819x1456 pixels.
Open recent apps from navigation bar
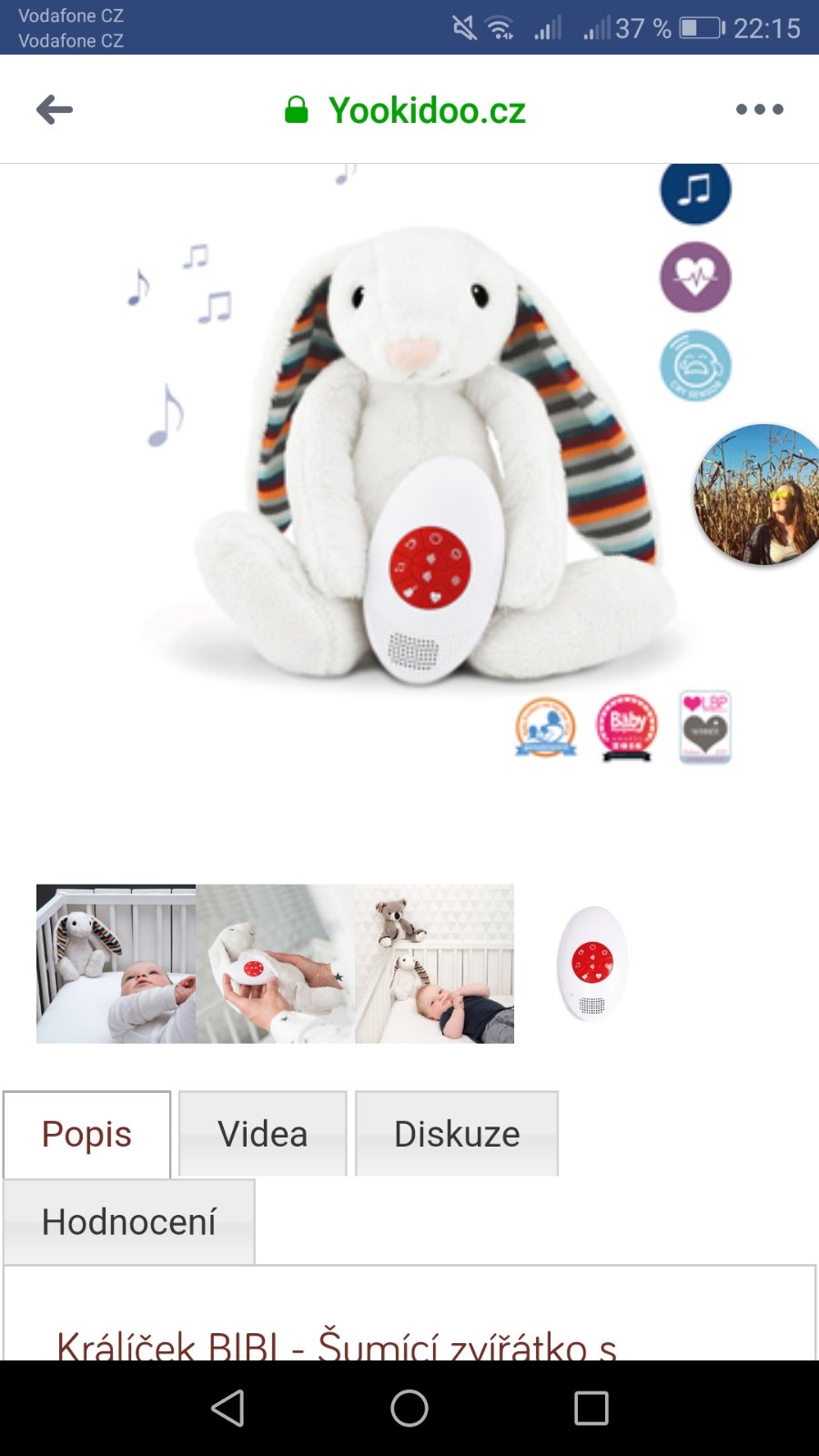(x=591, y=1408)
